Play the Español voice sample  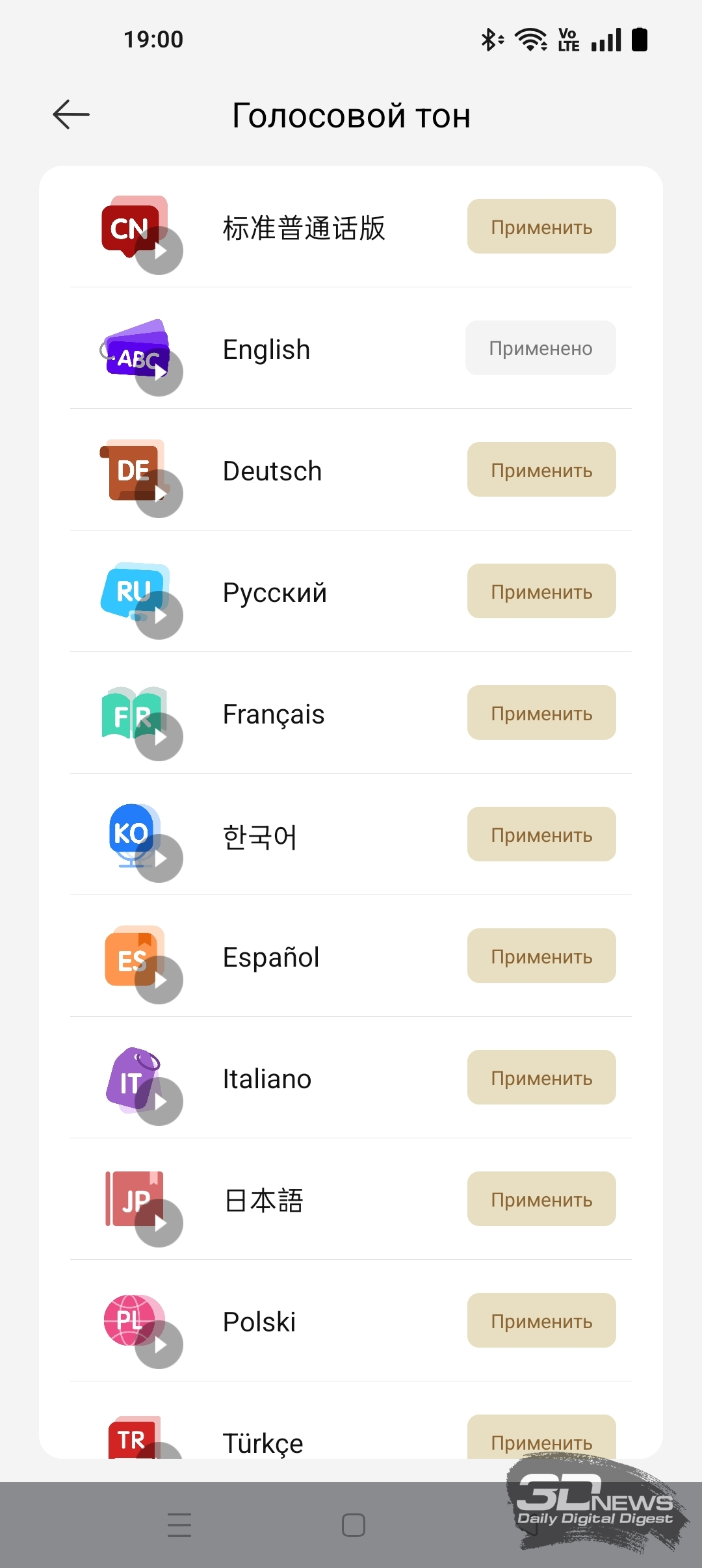(159, 980)
